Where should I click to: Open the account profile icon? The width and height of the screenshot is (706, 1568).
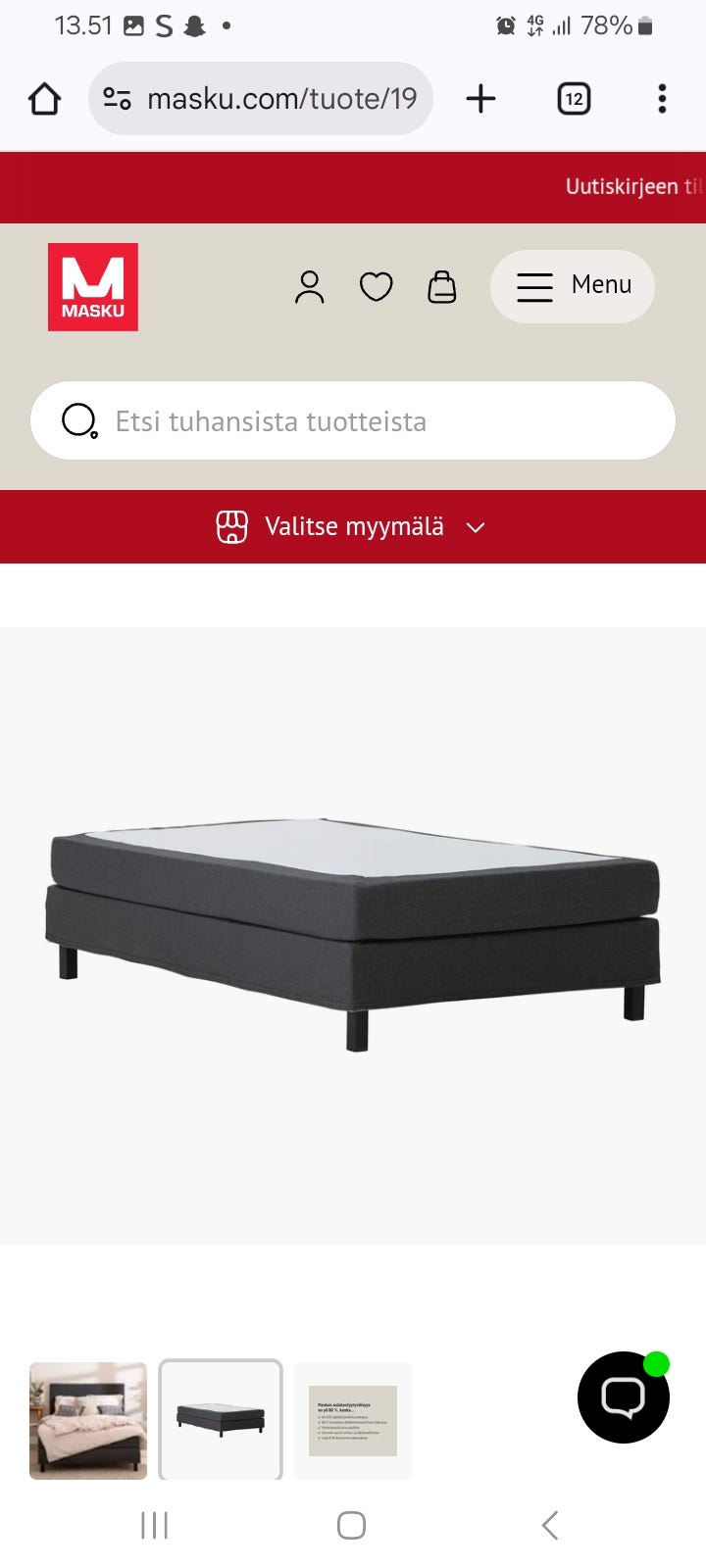[310, 286]
